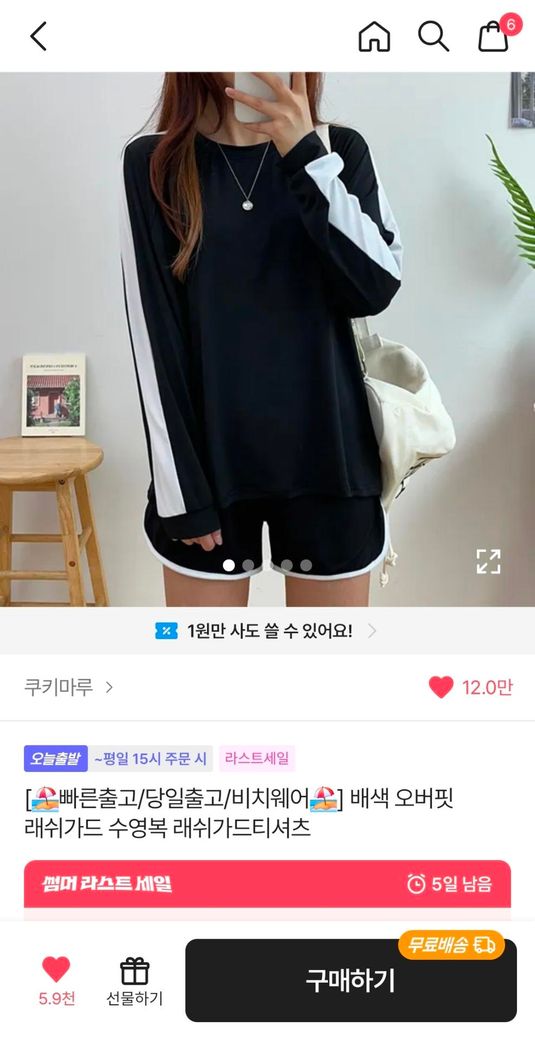Viewport: 535px width, 1040px height.
Task: Go back with the top-left arrow
Action: (38, 36)
